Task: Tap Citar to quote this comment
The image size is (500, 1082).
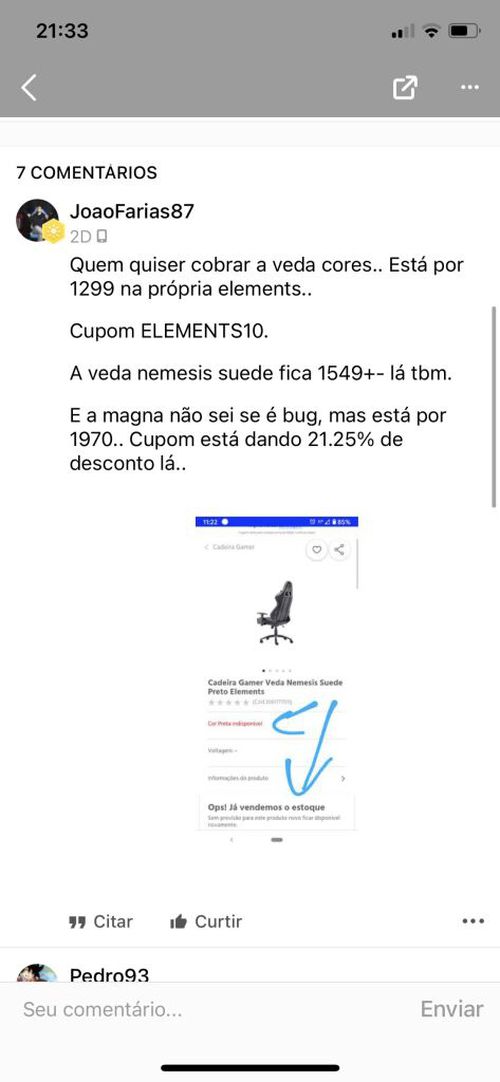Action: pyautogui.click(x=101, y=922)
